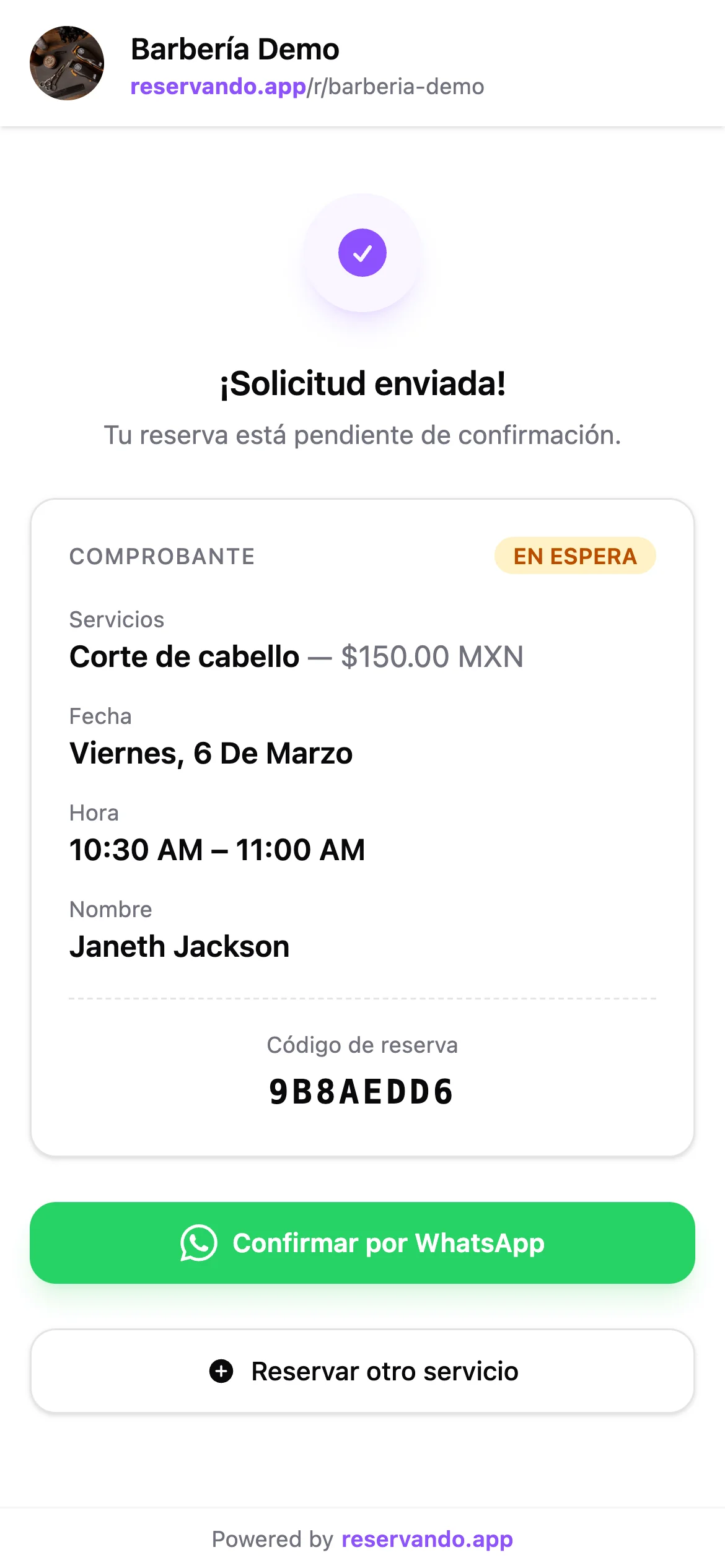Click the purple checkmark confirmation icon
The width and height of the screenshot is (725, 1568).
362,252
